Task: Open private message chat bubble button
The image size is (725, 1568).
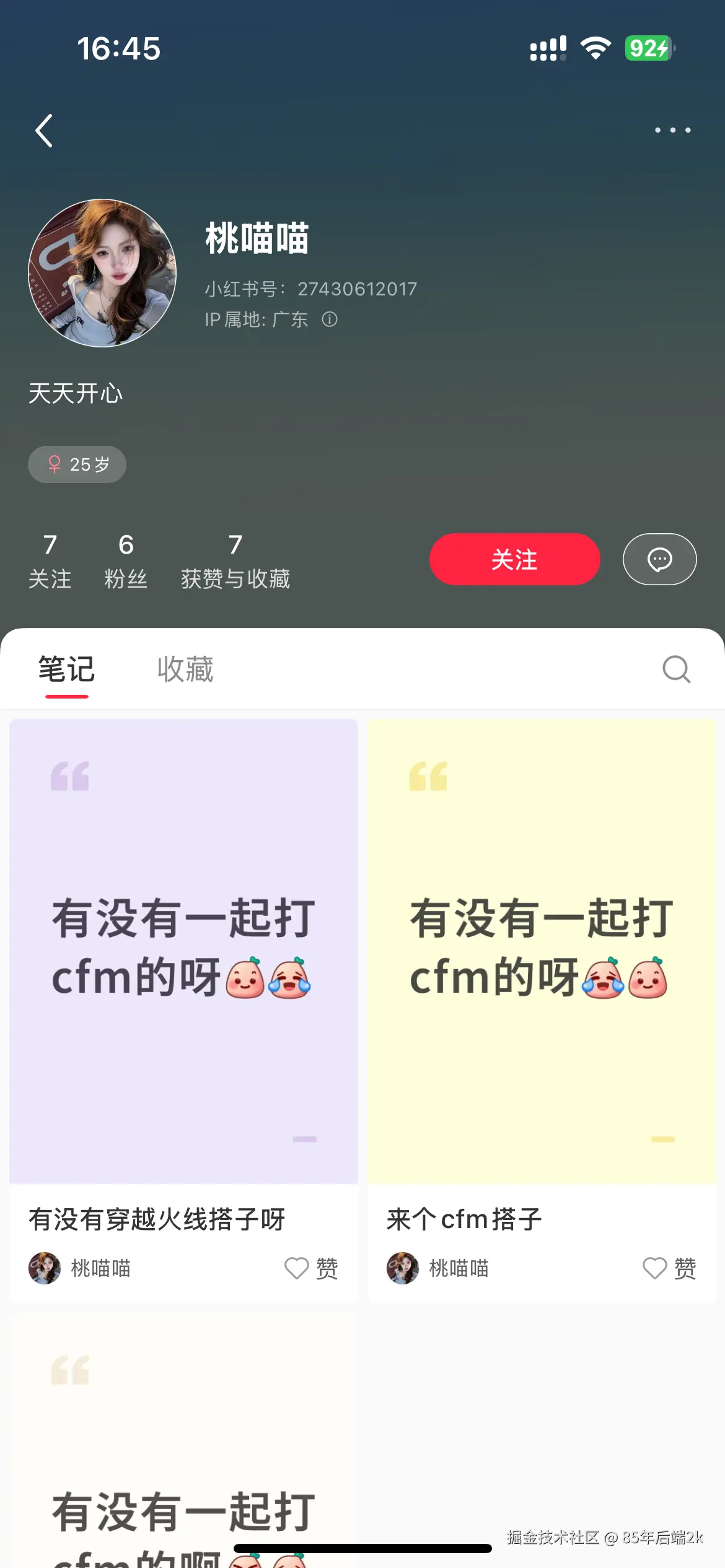Action: point(659,559)
